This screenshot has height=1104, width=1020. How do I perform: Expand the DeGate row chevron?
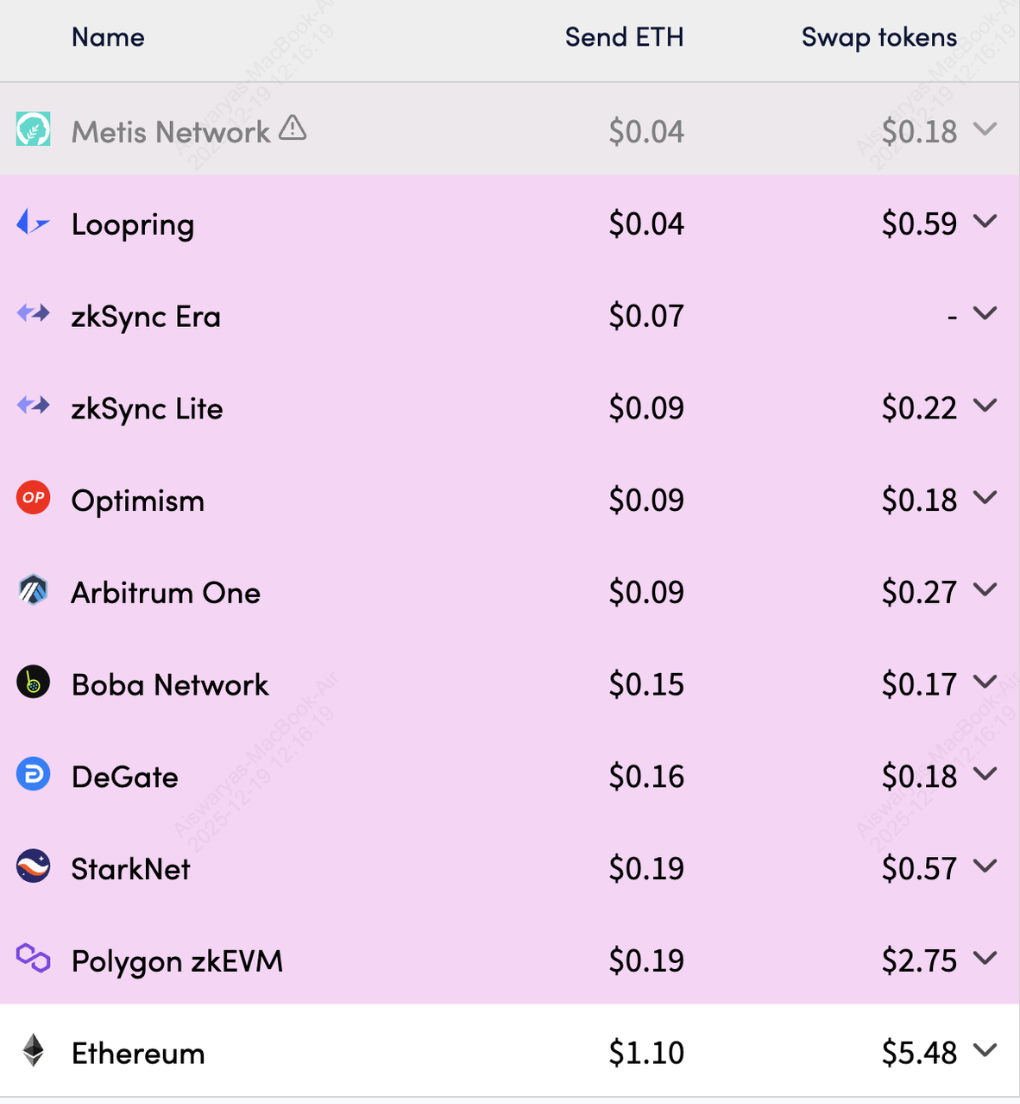point(985,775)
